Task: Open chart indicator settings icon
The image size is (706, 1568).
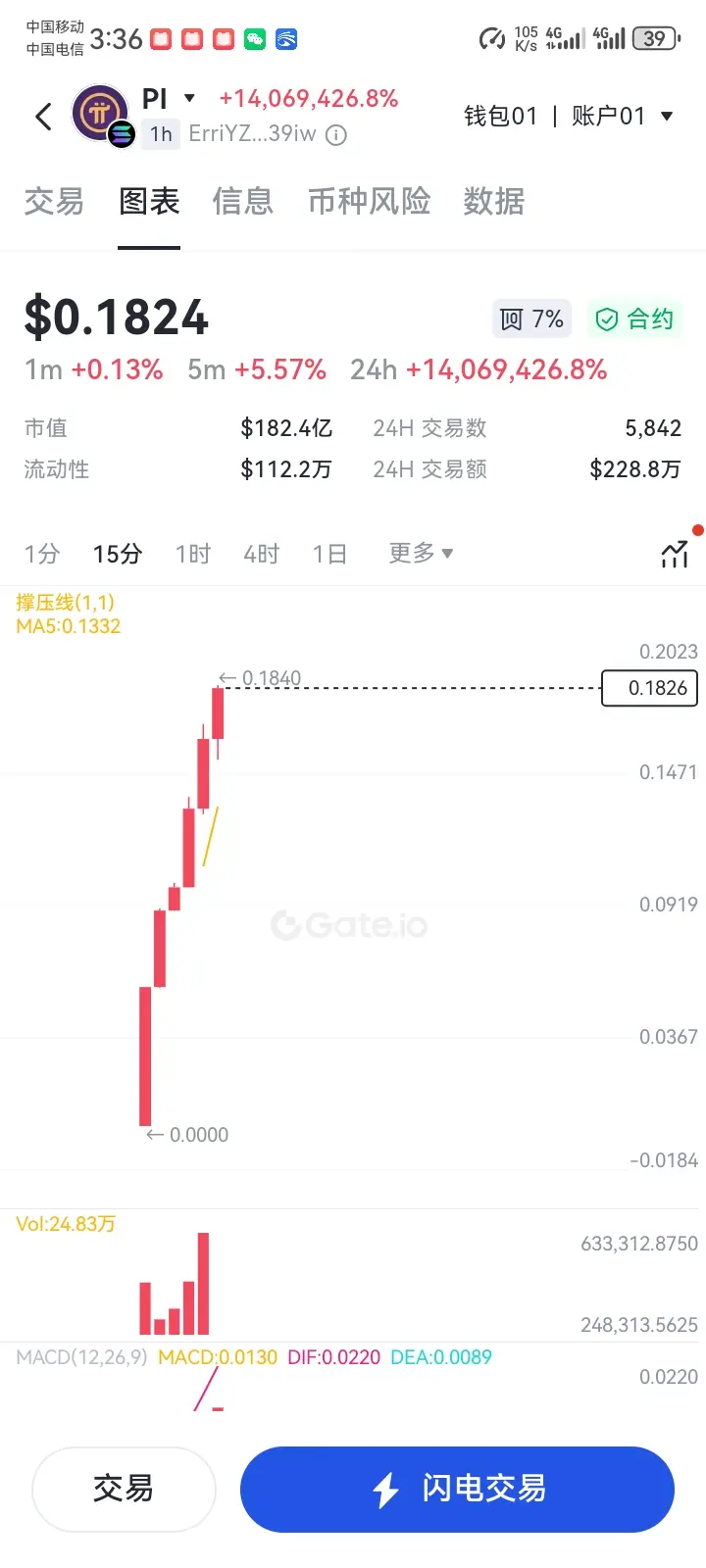Action: pos(675,555)
